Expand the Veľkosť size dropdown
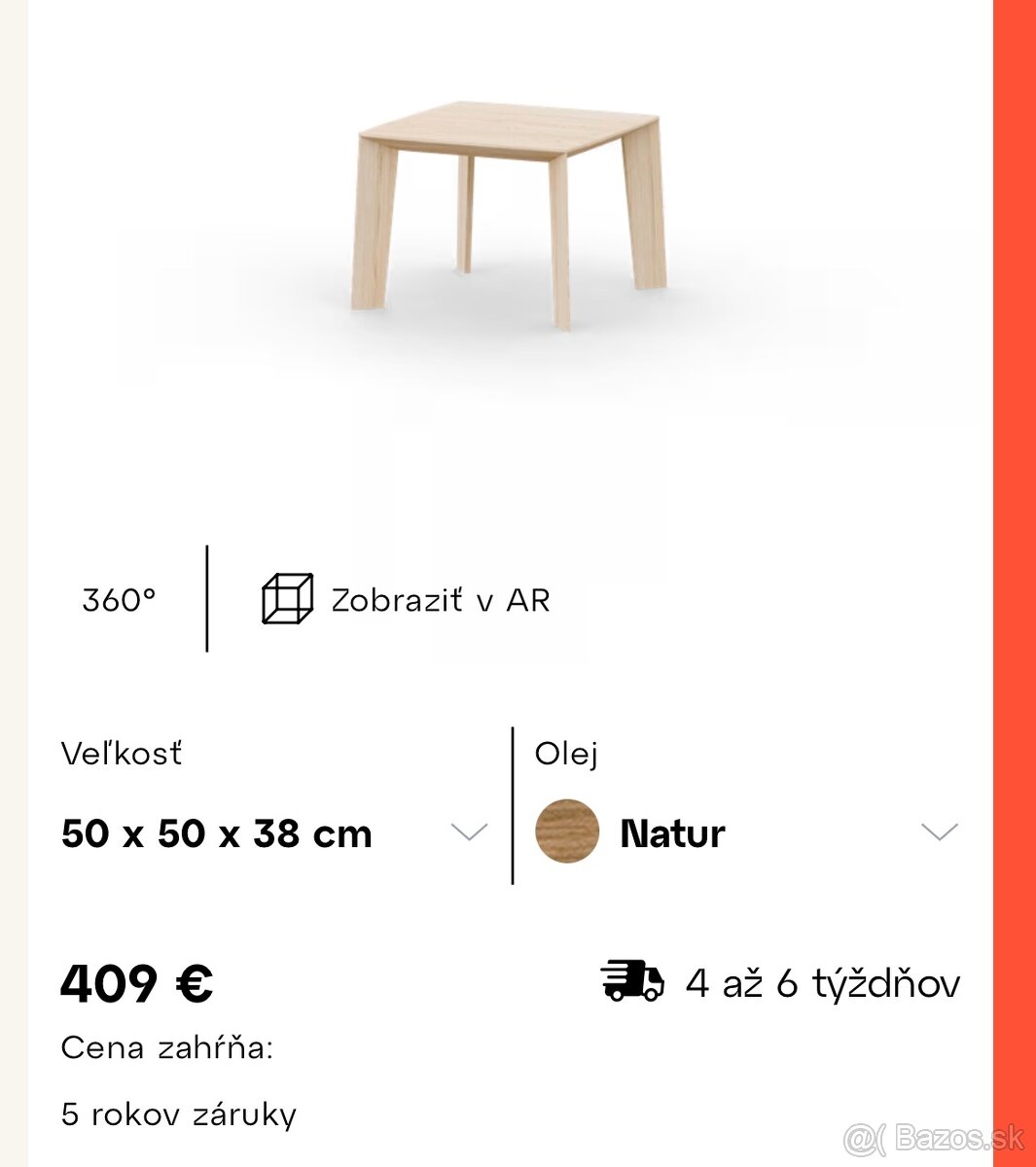The width and height of the screenshot is (1036, 1167). 468,832
